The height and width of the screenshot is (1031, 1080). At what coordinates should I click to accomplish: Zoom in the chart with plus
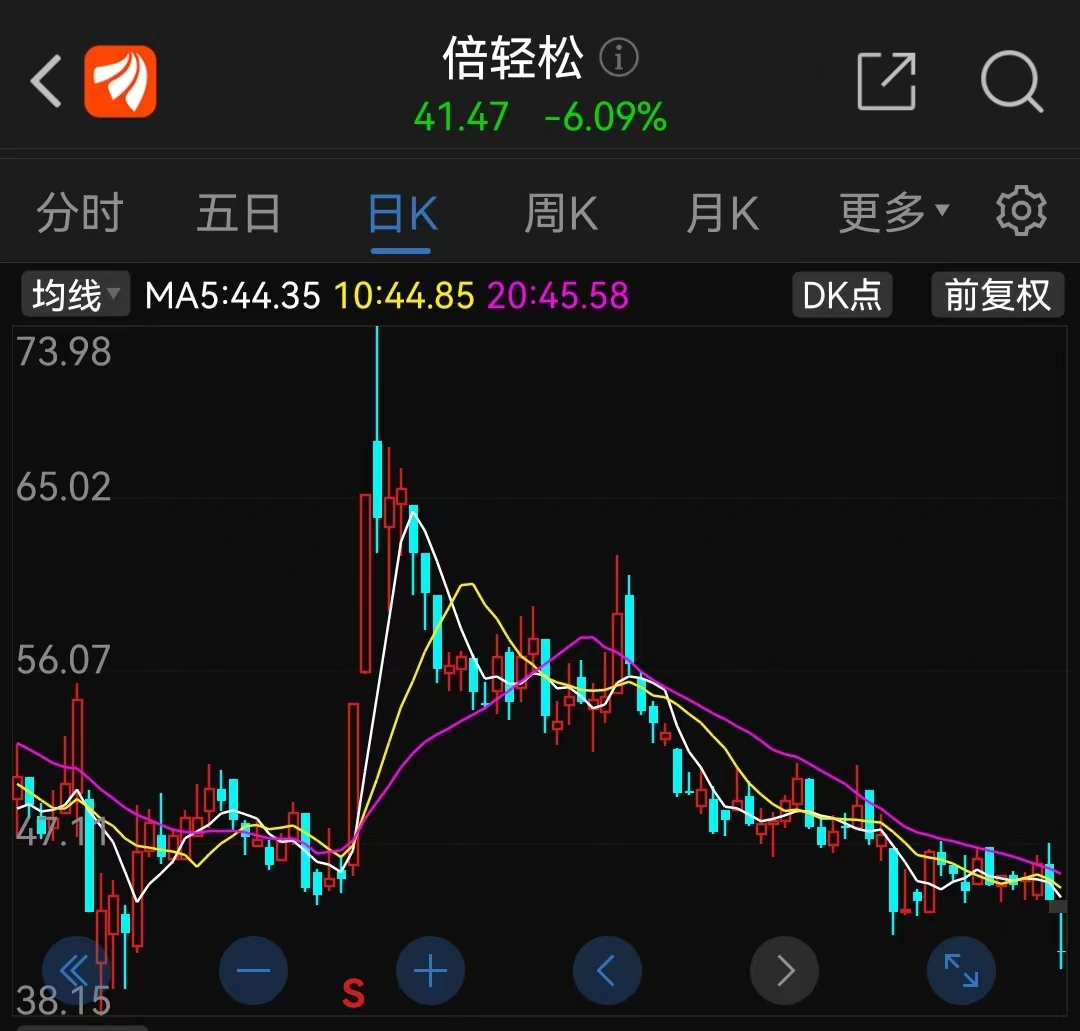[x=430, y=970]
